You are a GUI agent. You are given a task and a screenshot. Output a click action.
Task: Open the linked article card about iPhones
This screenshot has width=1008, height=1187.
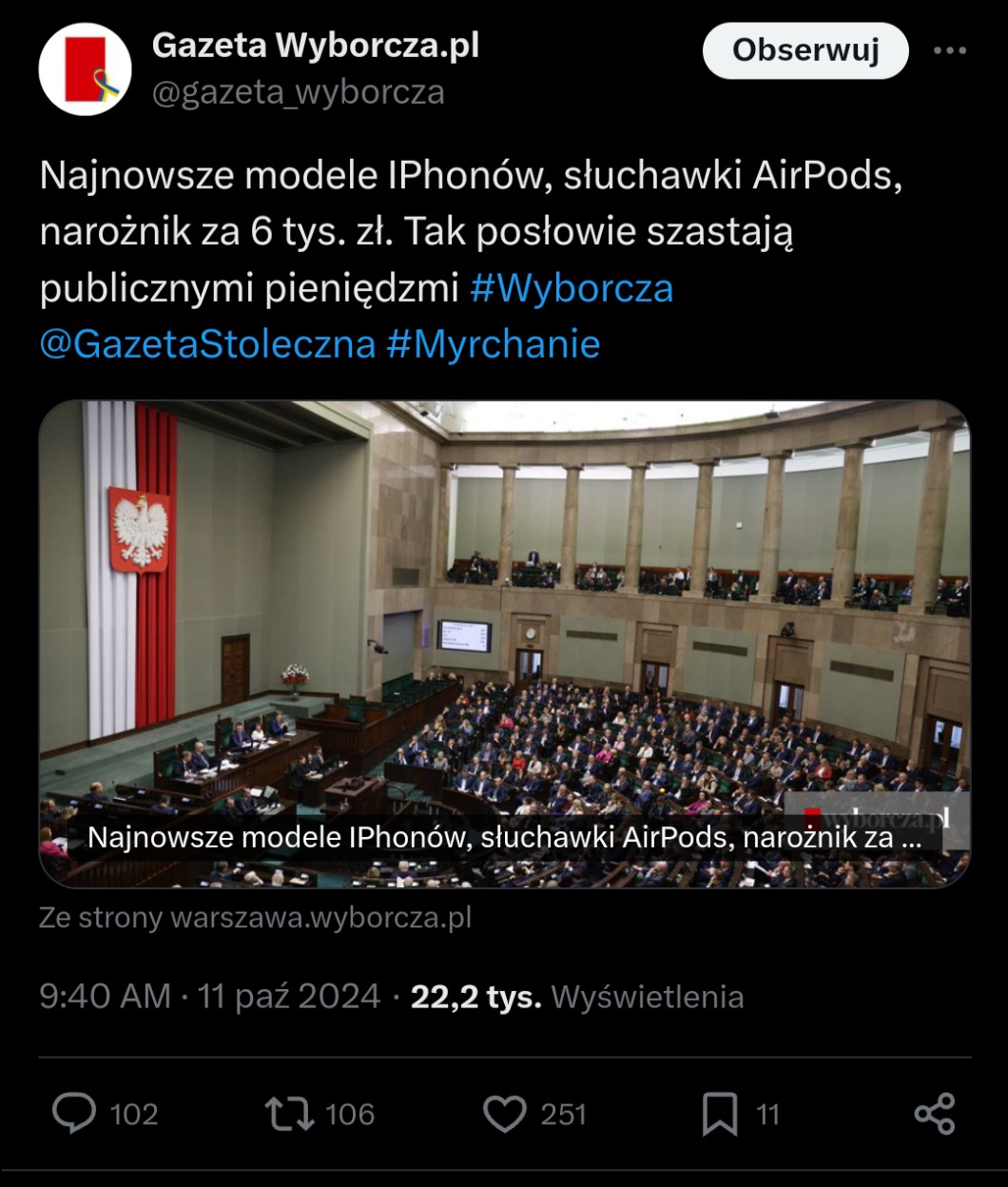click(504, 644)
